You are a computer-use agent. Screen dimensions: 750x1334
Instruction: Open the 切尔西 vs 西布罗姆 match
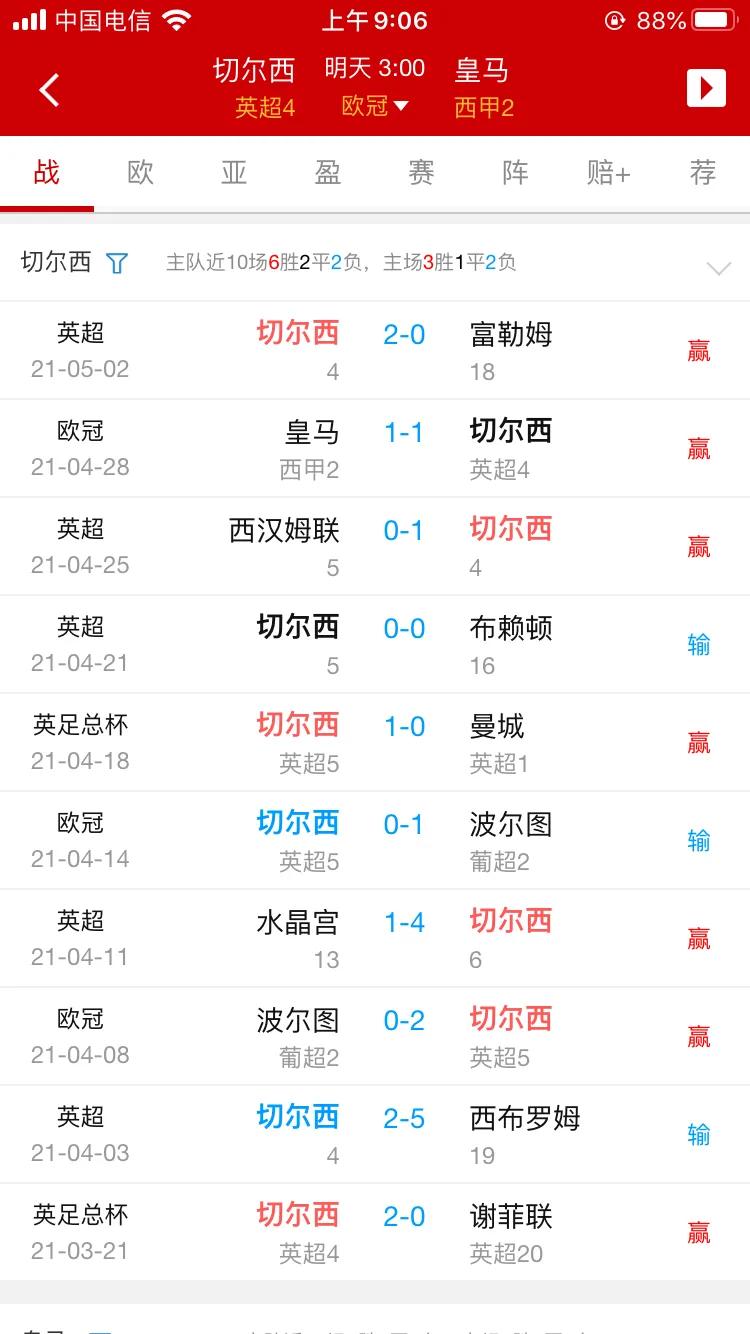pyautogui.click(x=375, y=1134)
